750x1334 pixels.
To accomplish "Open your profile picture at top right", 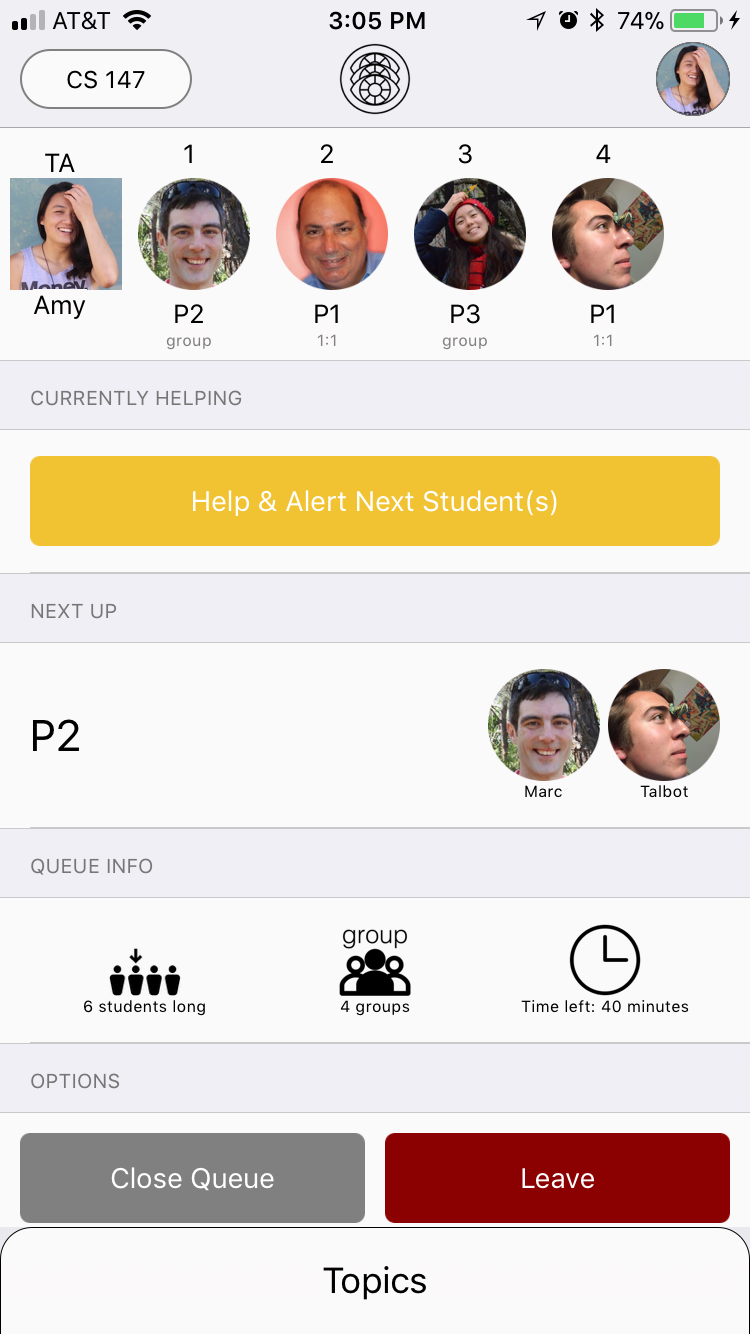I will [692, 80].
